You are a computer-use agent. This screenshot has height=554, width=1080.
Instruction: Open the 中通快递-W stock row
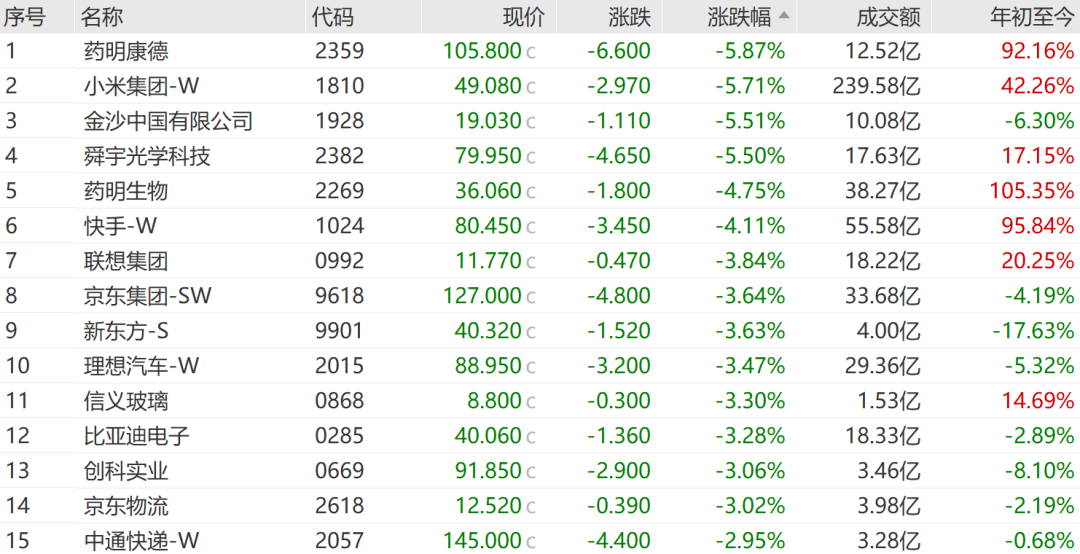(140, 541)
